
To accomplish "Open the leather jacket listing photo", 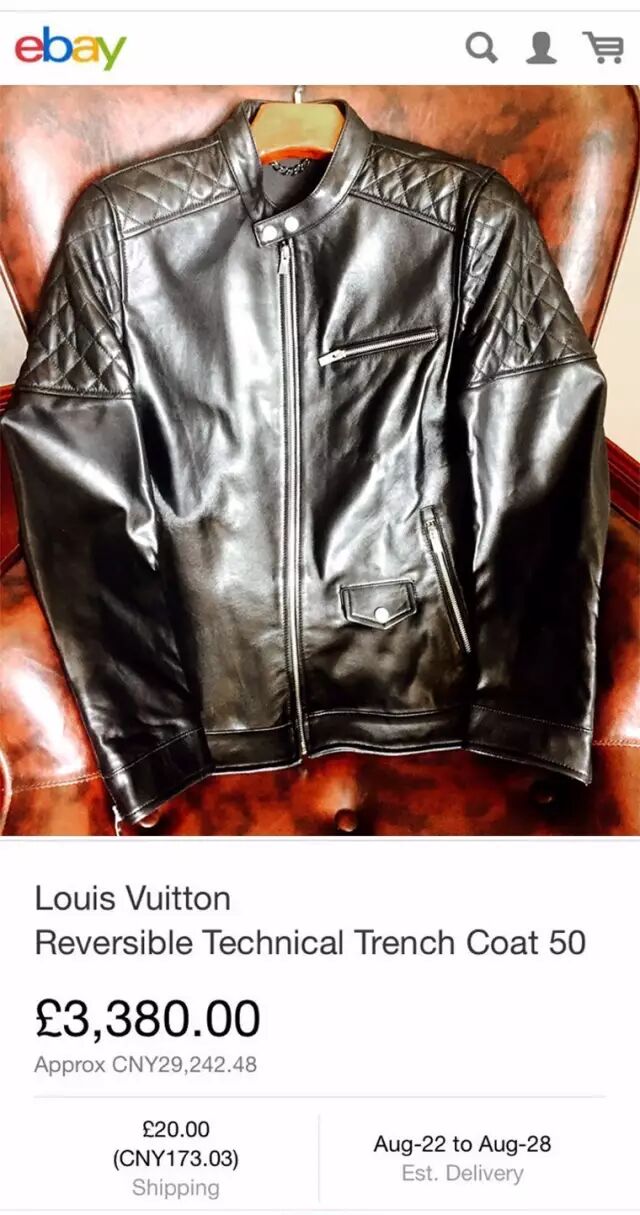I will (x=320, y=460).
